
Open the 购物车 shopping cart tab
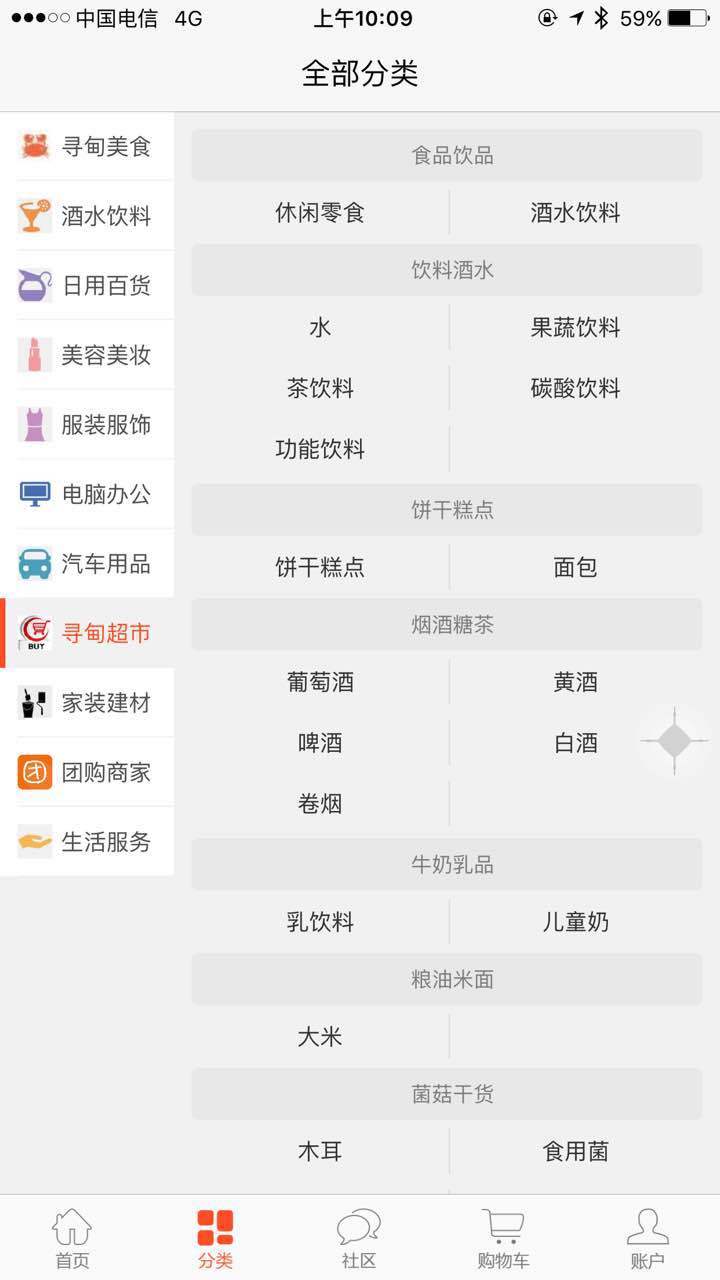click(503, 1238)
